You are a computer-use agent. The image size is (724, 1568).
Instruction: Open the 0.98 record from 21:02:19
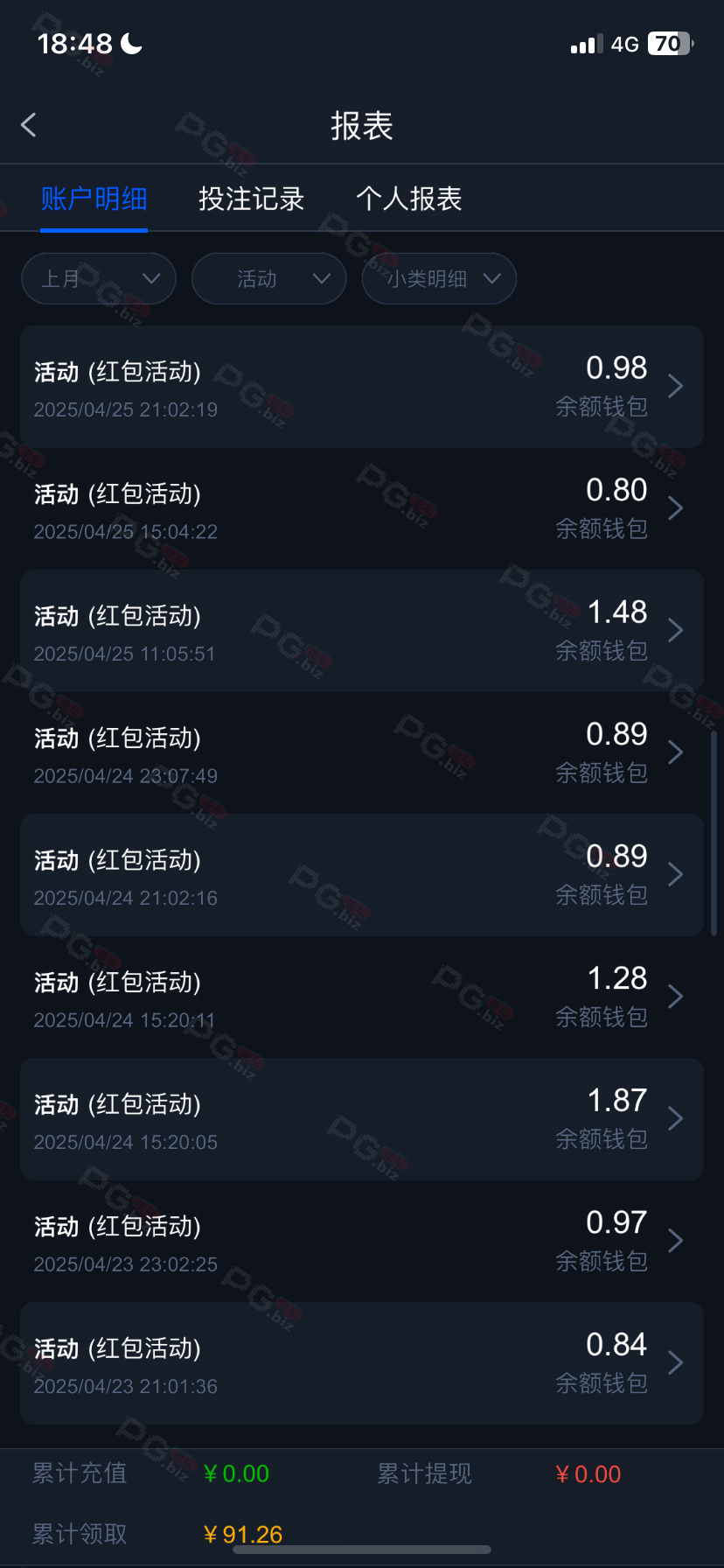362,387
